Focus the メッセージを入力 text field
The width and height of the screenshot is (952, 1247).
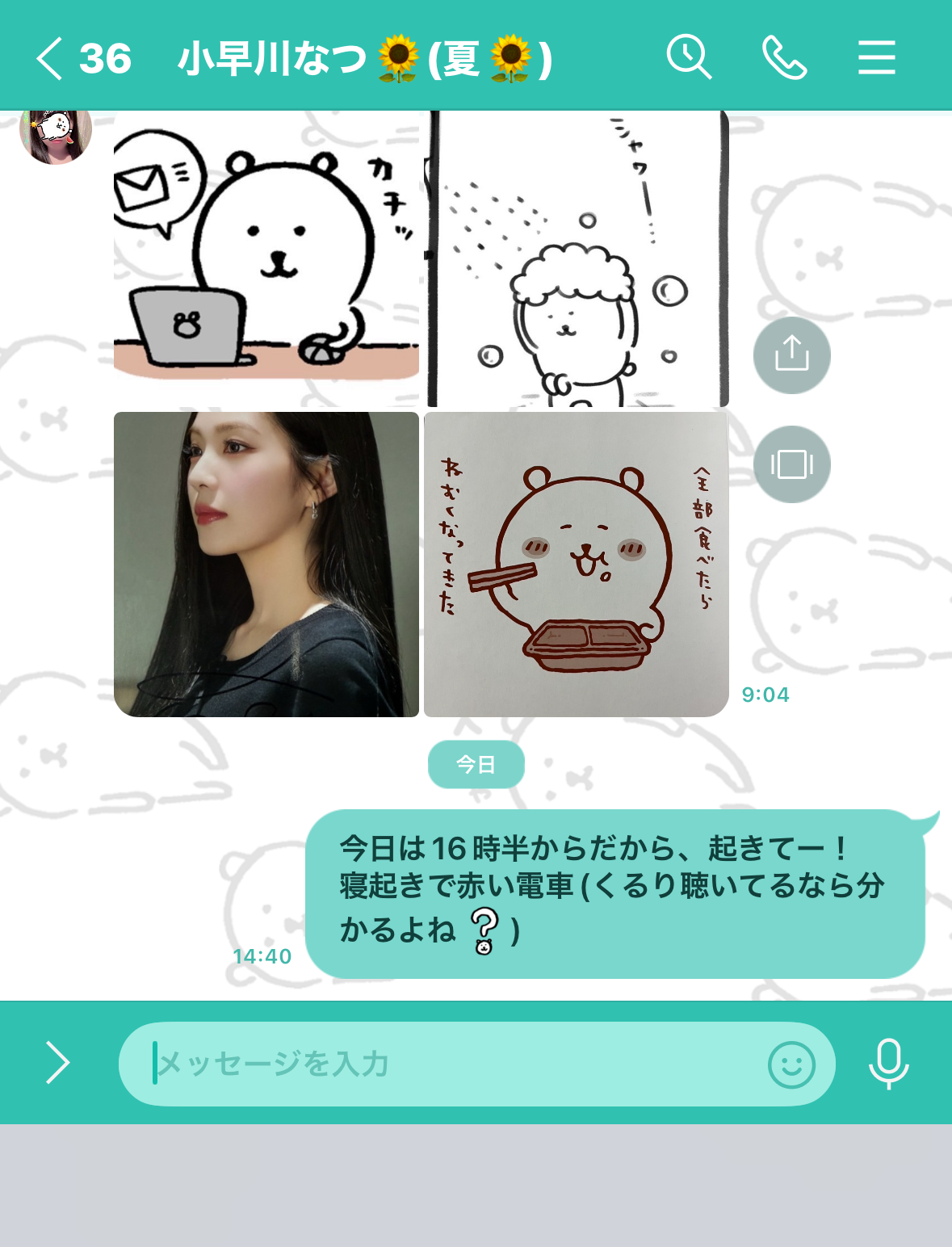(x=452, y=1064)
